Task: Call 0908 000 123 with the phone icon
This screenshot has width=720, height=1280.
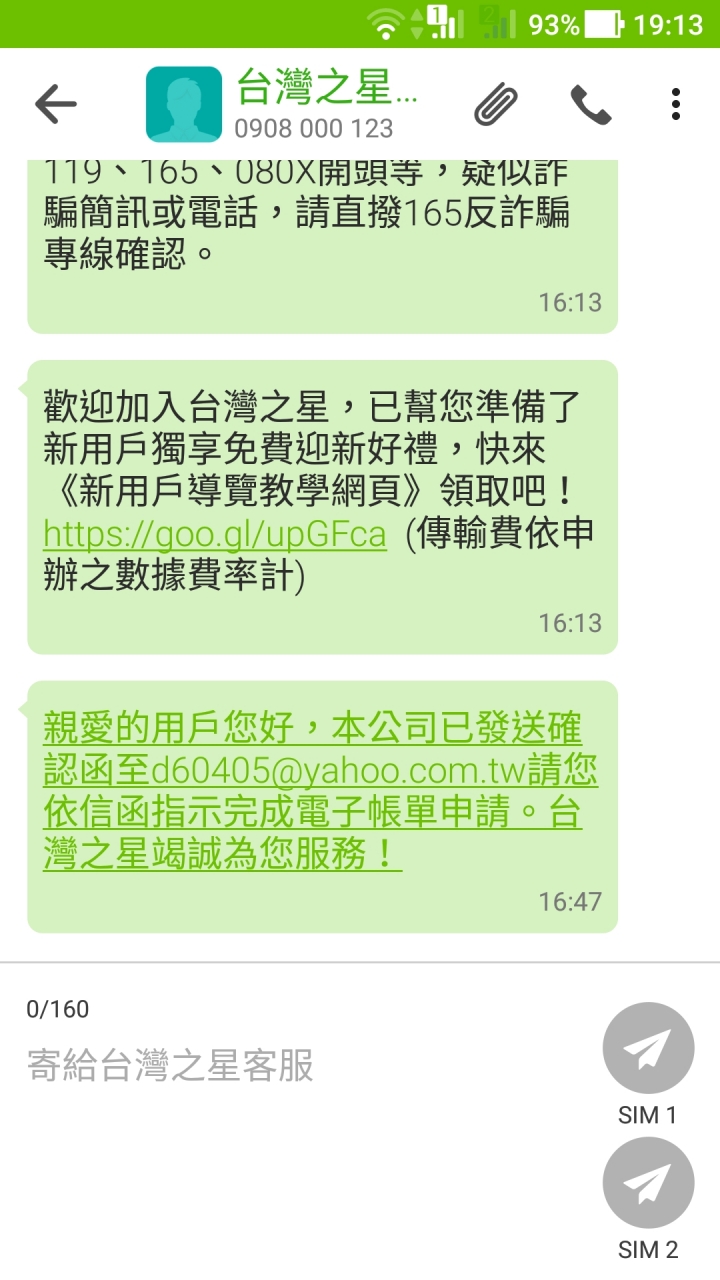Action: pos(590,104)
